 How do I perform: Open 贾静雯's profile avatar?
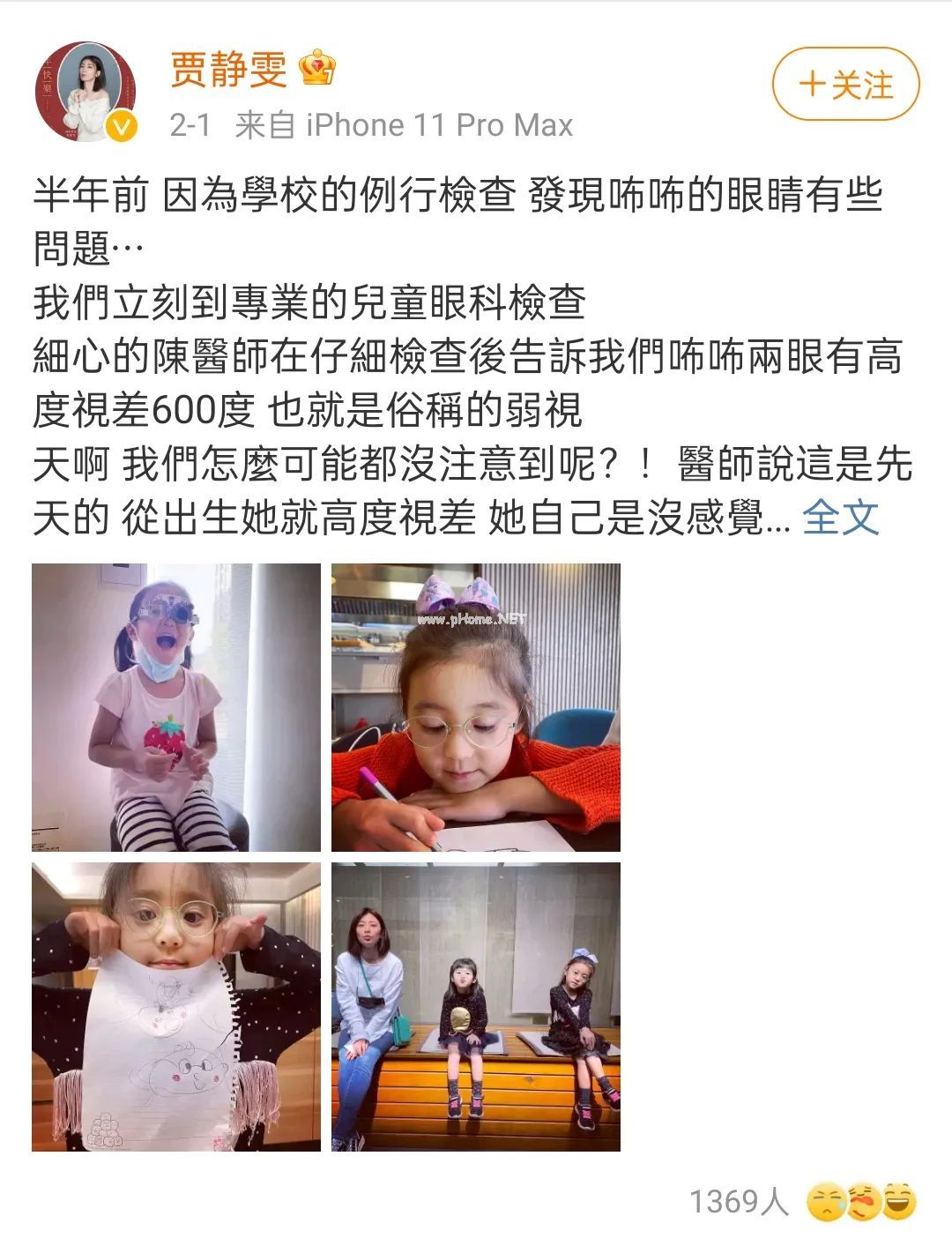pos(85,91)
